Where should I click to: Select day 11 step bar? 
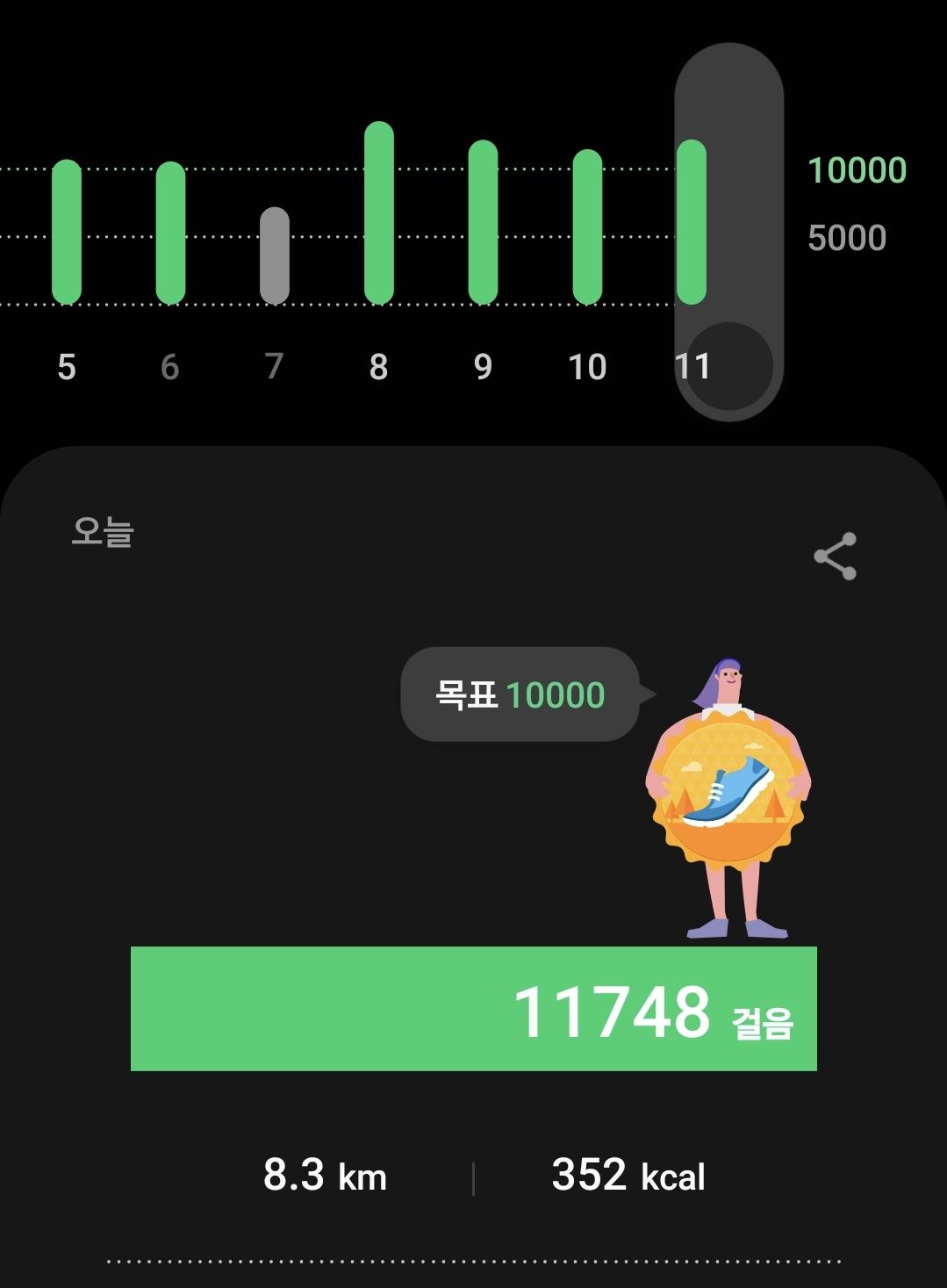pyautogui.click(x=692, y=223)
